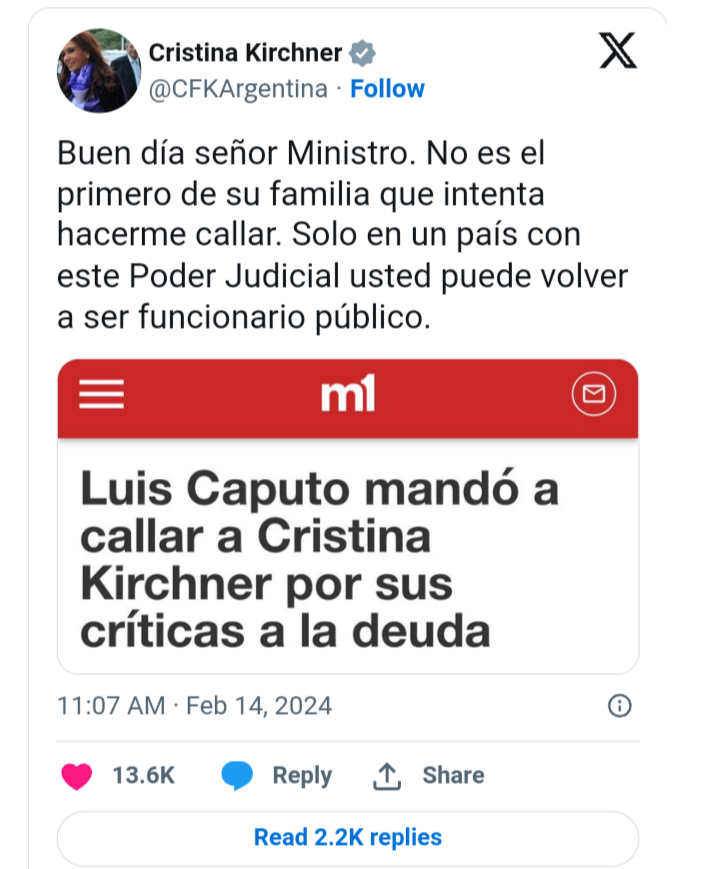The width and height of the screenshot is (720, 869).
Task: Open the Twitter embed info icon
Action: pyautogui.click(x=620, y=706)
